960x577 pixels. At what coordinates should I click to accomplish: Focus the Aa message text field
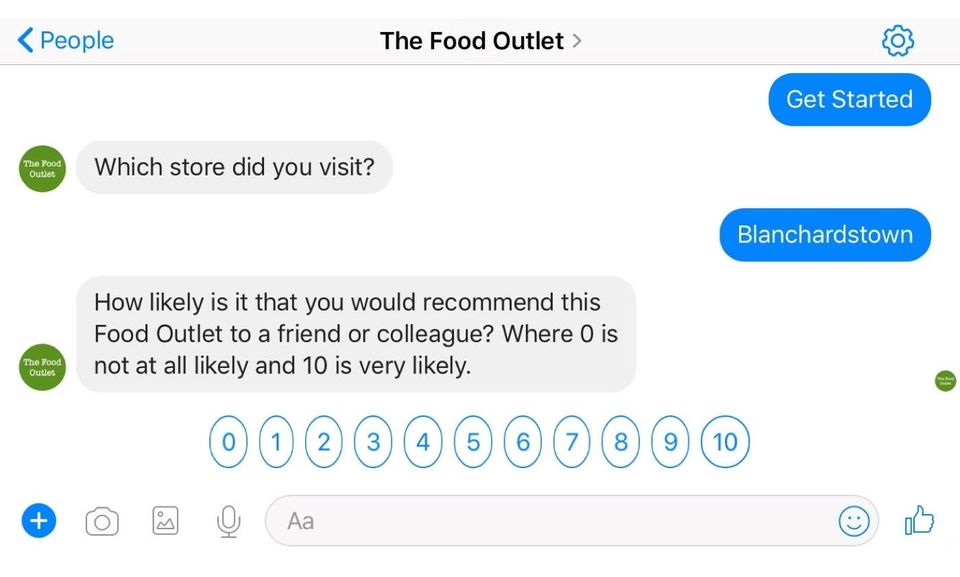pos(550,521)
